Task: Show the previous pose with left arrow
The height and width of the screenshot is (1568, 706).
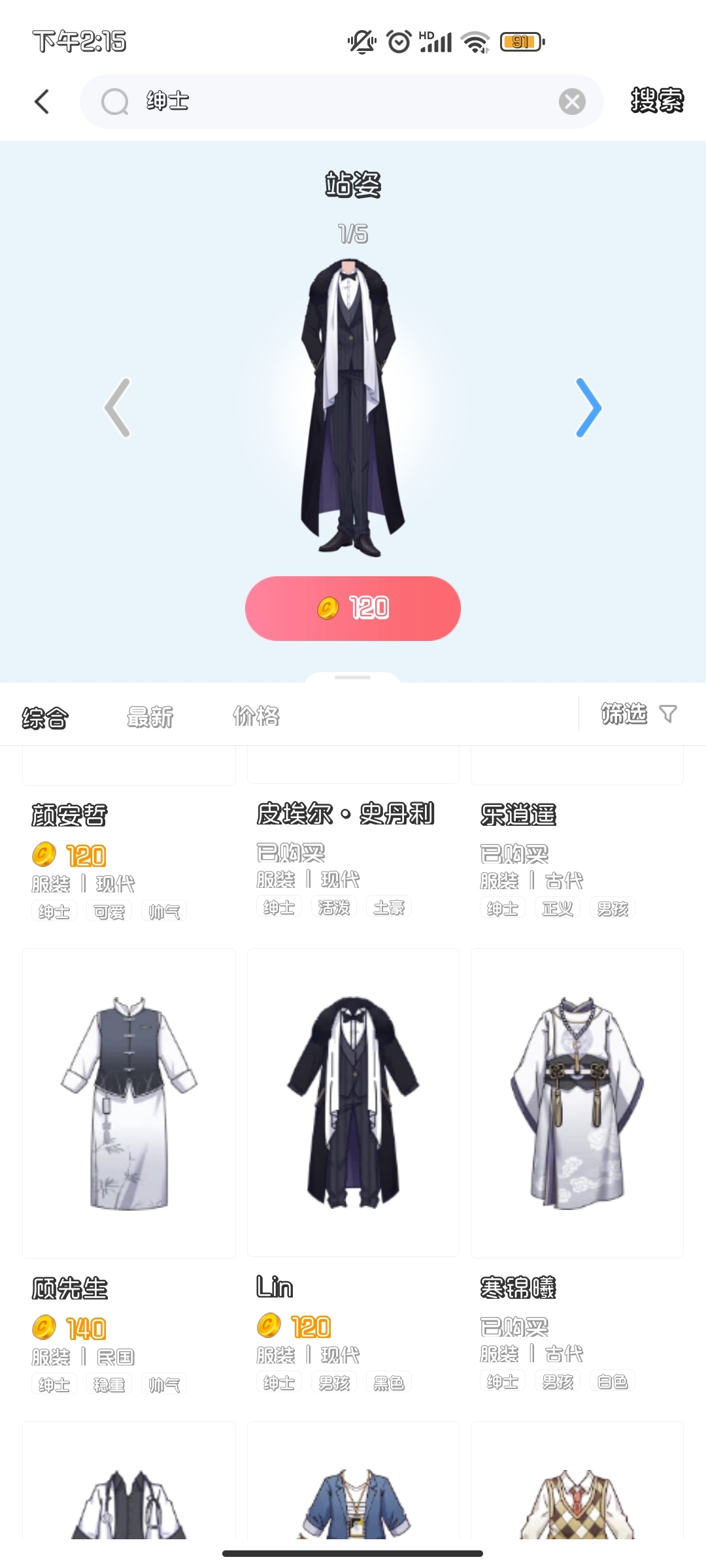Action: 118,408
